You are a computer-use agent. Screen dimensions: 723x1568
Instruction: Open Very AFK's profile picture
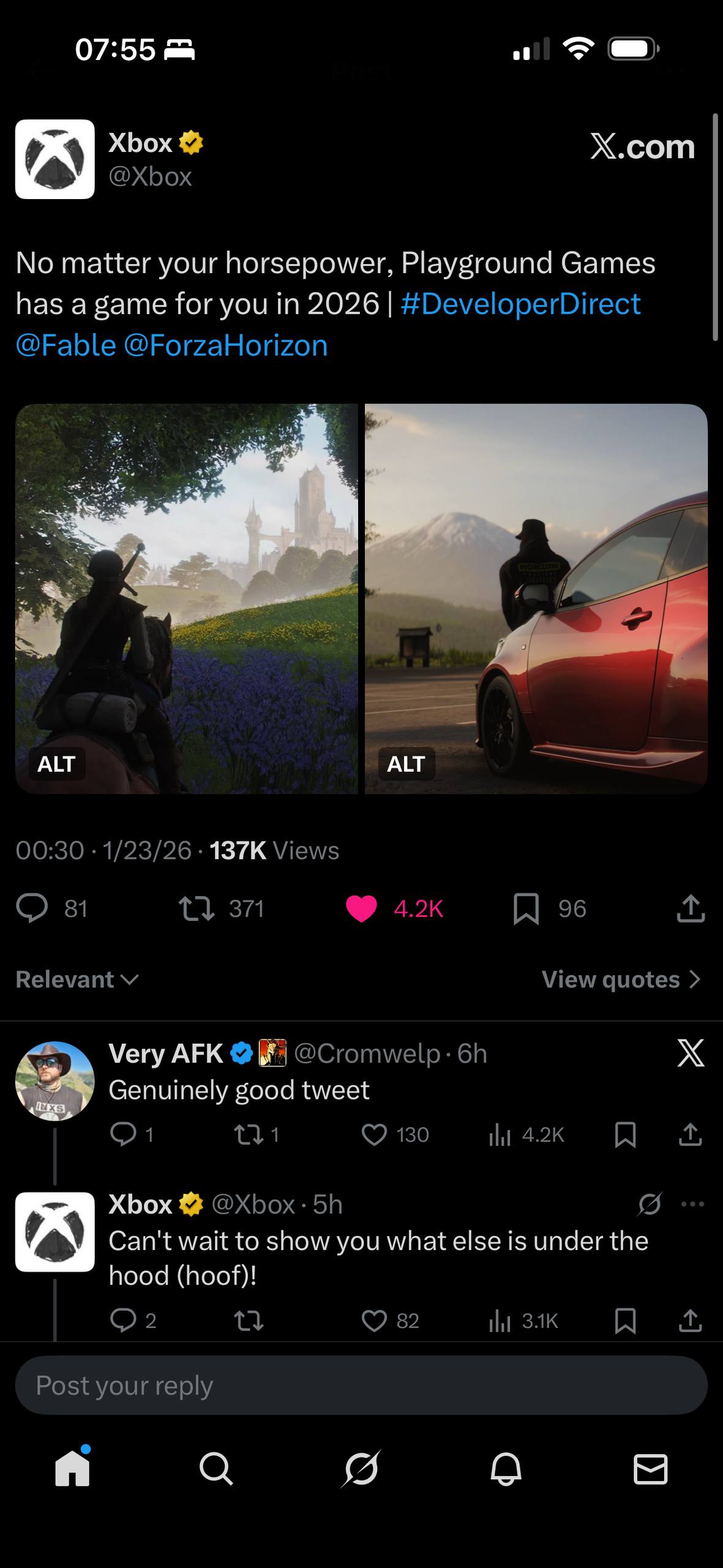point(55,1081)
